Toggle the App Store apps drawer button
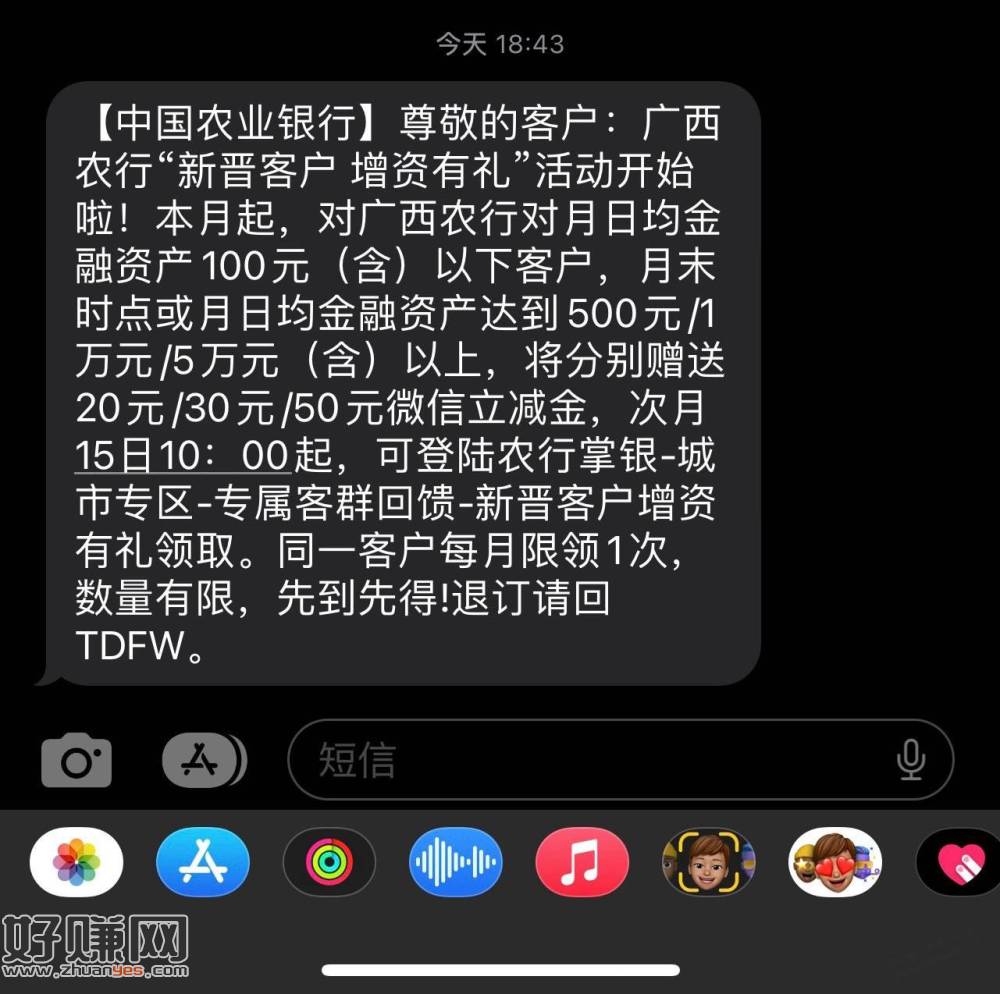The image size is (1000, 994). (x=203, y=761)
